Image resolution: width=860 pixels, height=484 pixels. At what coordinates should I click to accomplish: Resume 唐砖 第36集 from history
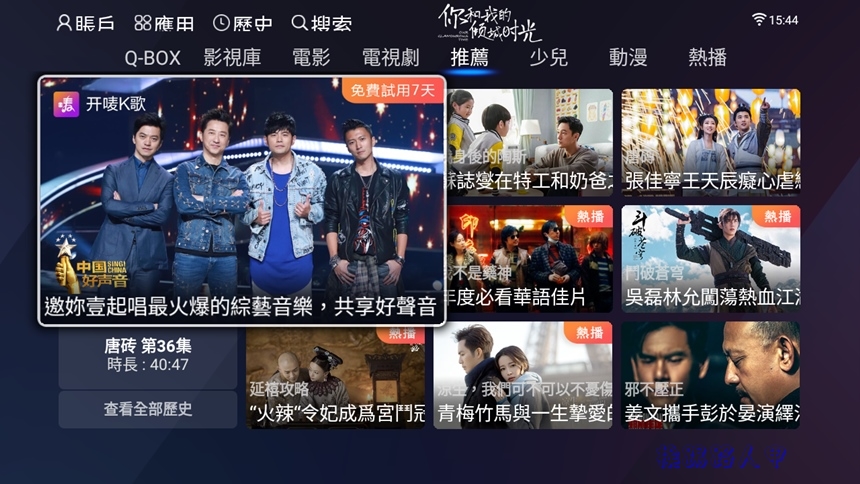[x=147, y=355]
